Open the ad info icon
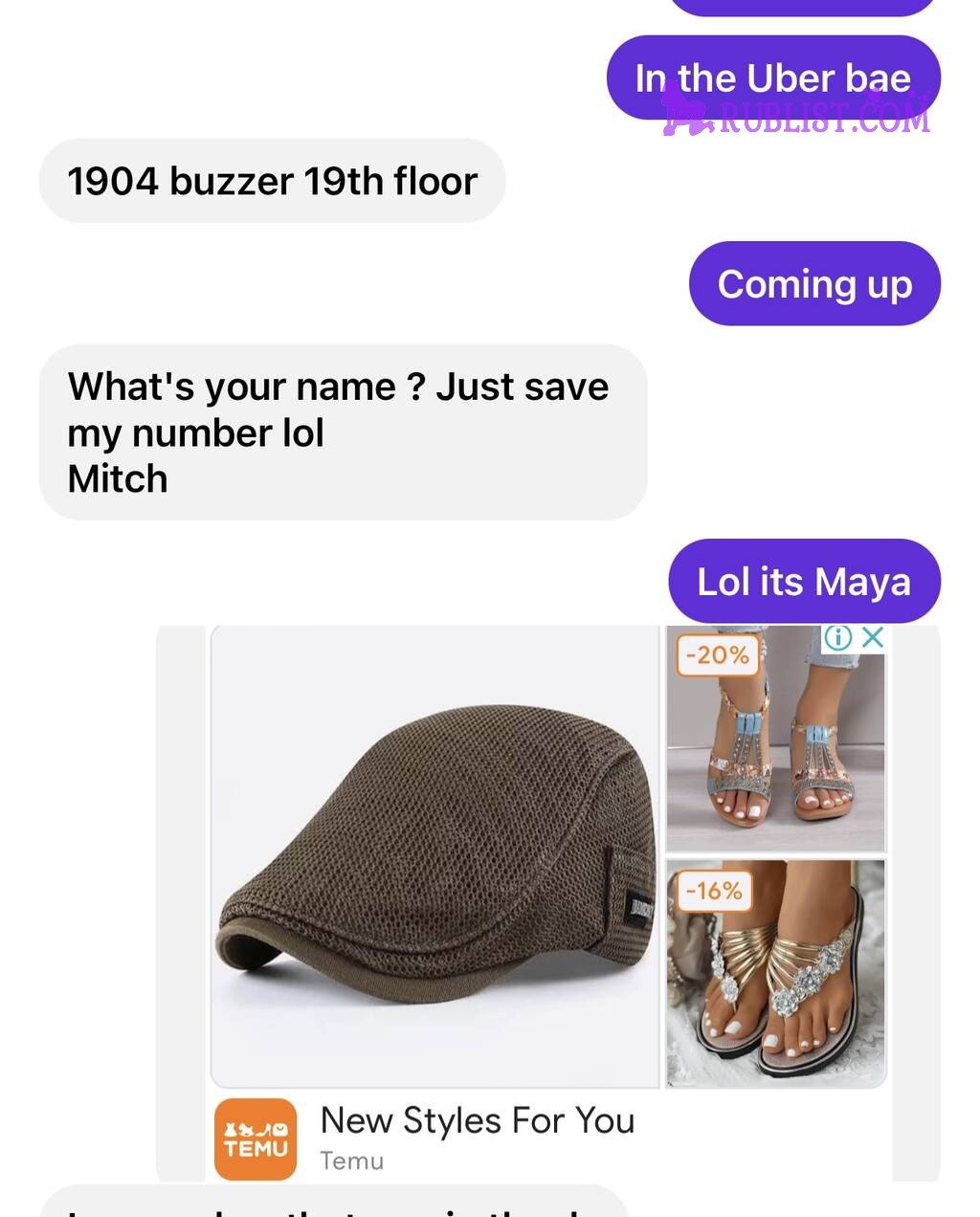Viewport: 980px width, 1217px height. point(838,638)
